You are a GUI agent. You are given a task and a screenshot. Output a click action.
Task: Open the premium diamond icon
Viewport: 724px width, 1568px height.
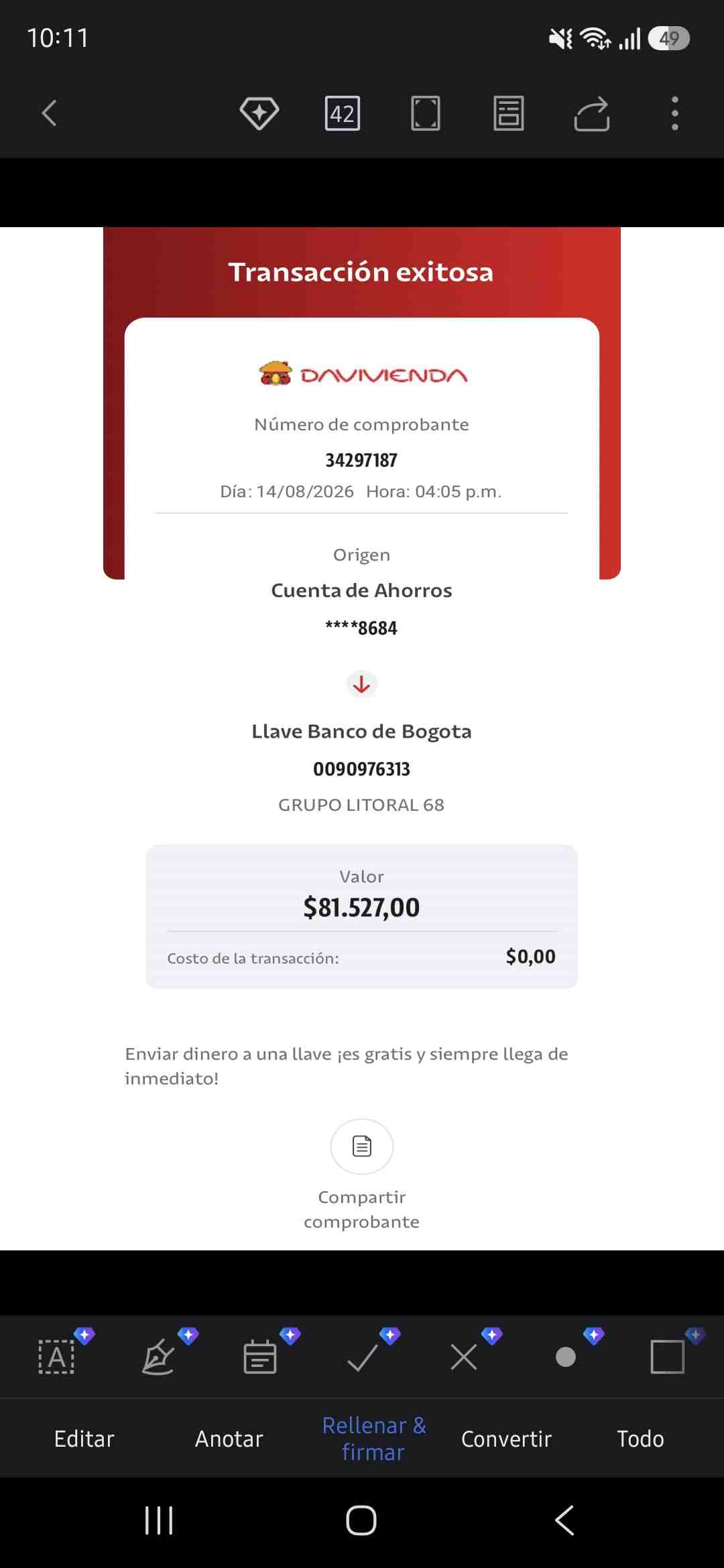click(x=259, y=113)
